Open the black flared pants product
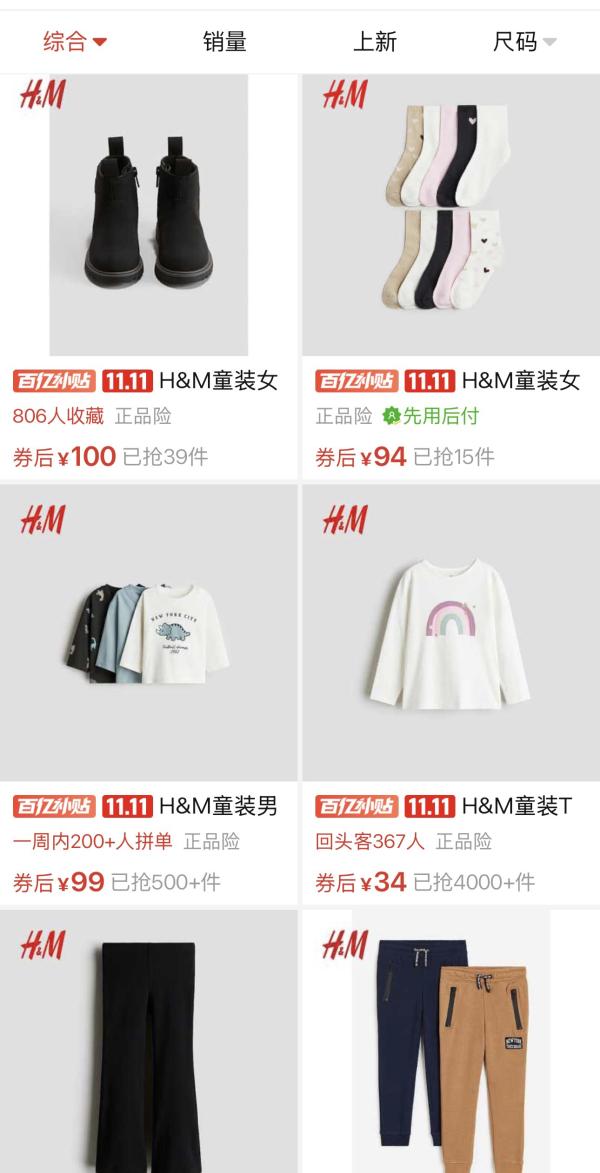The width and height of the screenshot is (600, 1173). click(148, 1041)
